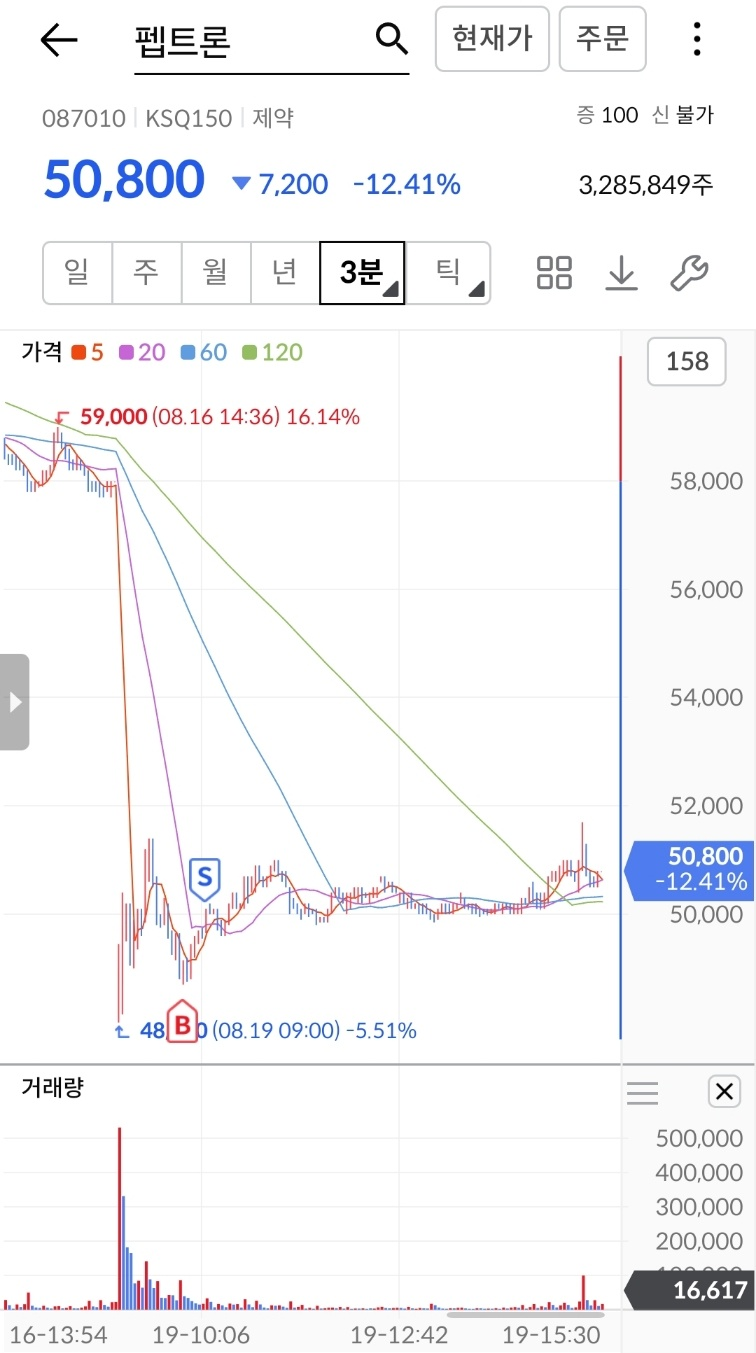Open the search with the magnifier icon

[x=391, y=38]
